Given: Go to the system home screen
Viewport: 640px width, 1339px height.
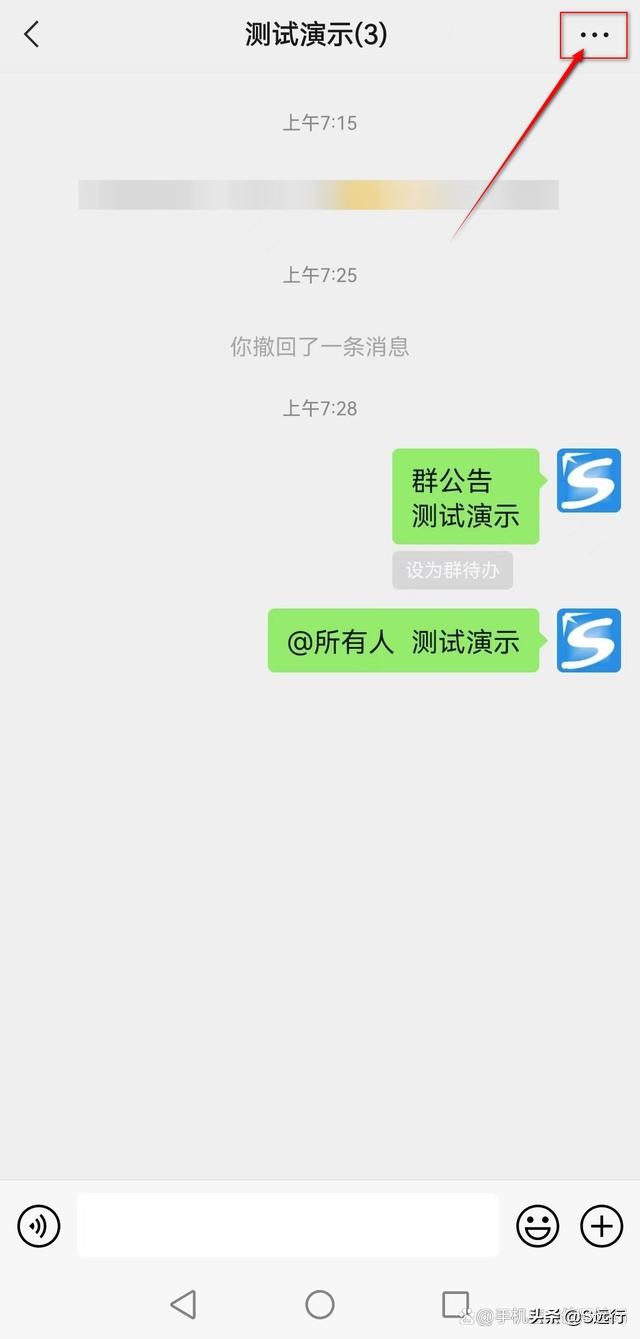Looking at the screenshot, I should pos(320,1304).
